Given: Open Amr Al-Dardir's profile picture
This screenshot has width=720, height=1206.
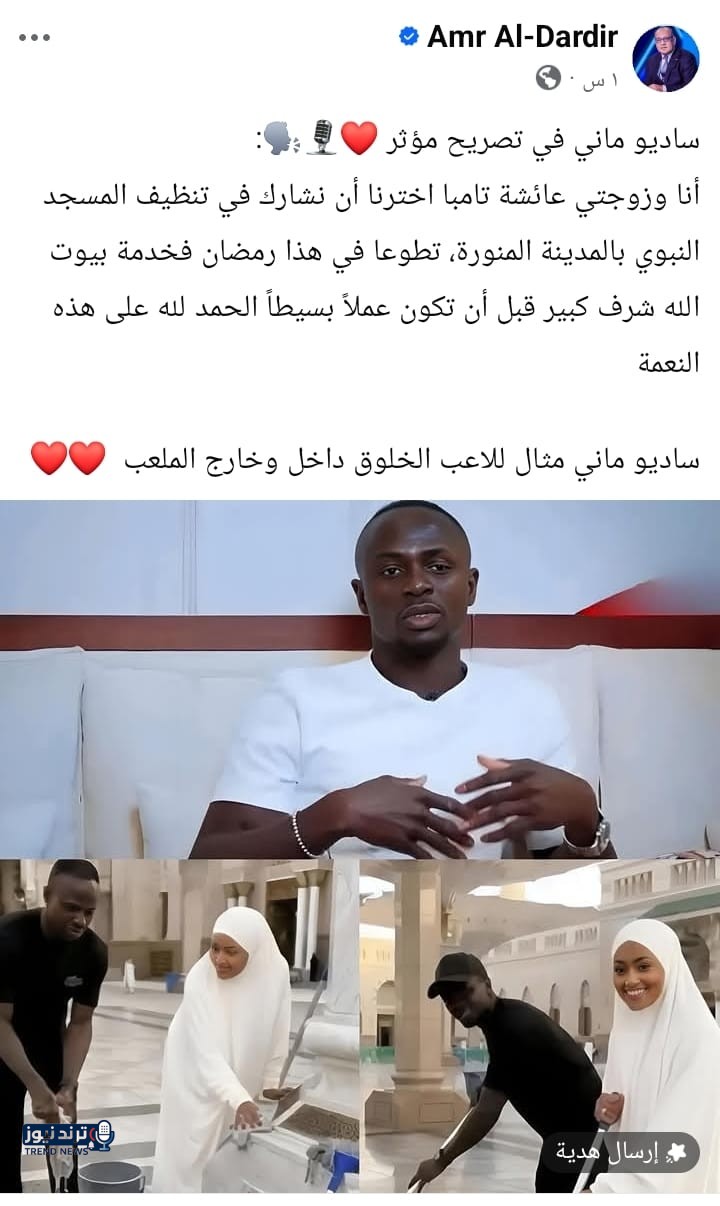Looking at the screenshot, I should pos(666,57).
